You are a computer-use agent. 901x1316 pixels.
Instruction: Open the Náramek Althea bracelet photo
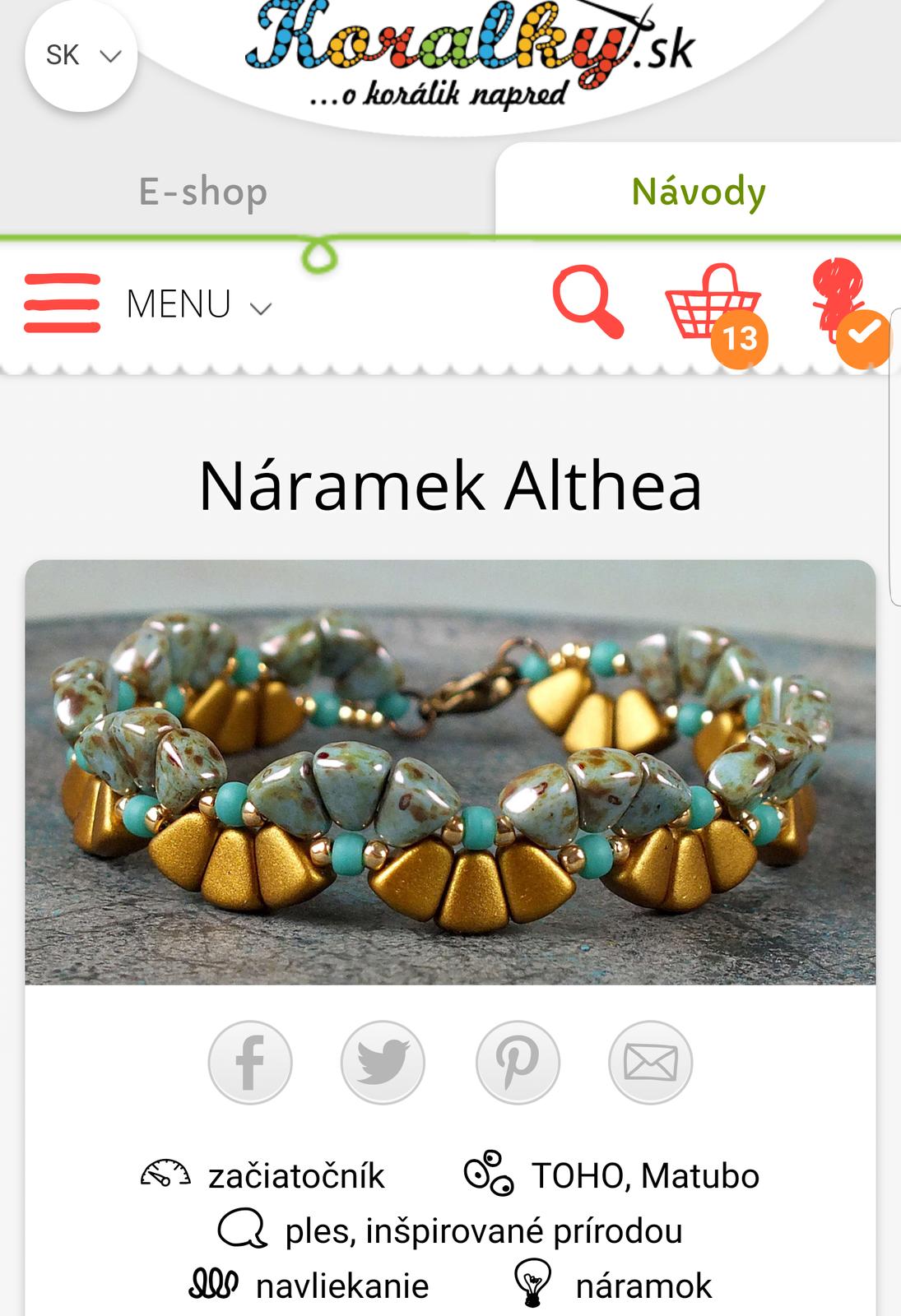[450, 772]
